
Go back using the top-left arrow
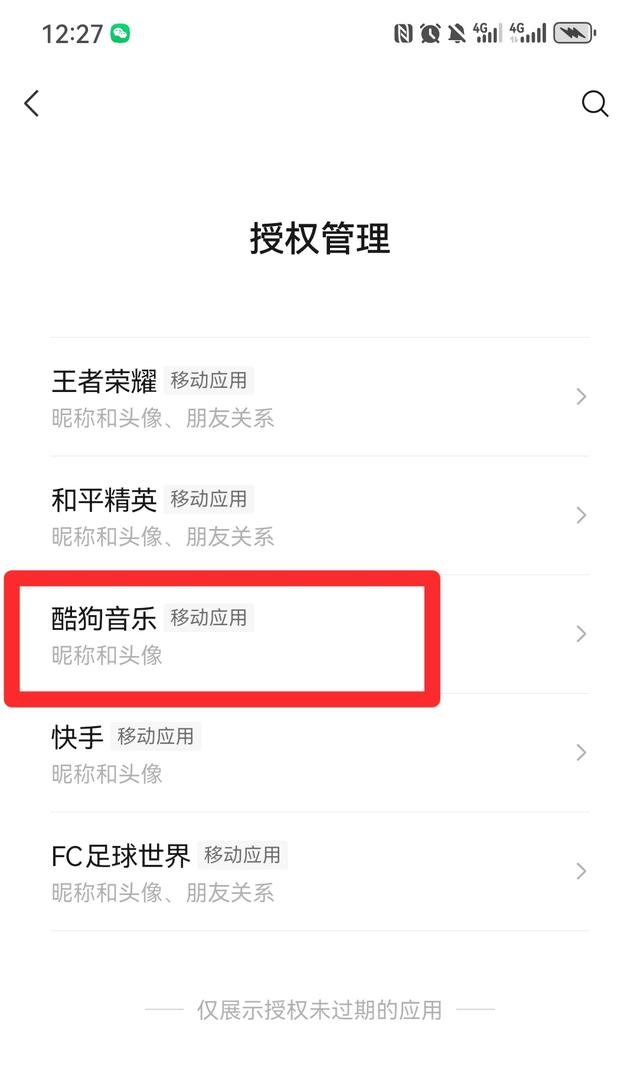tap(32, 104)
